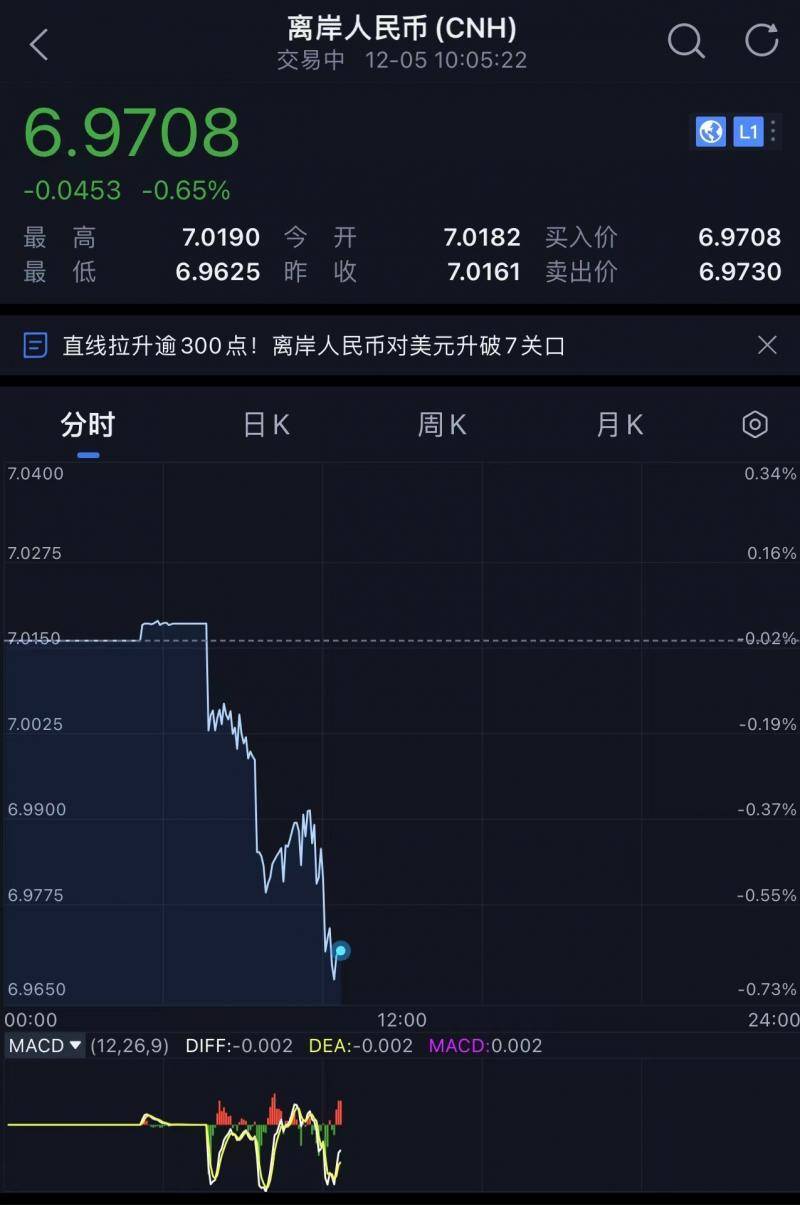Open chart settings hexagon icon
This screenshot has width=800, height=1205.
755,425
